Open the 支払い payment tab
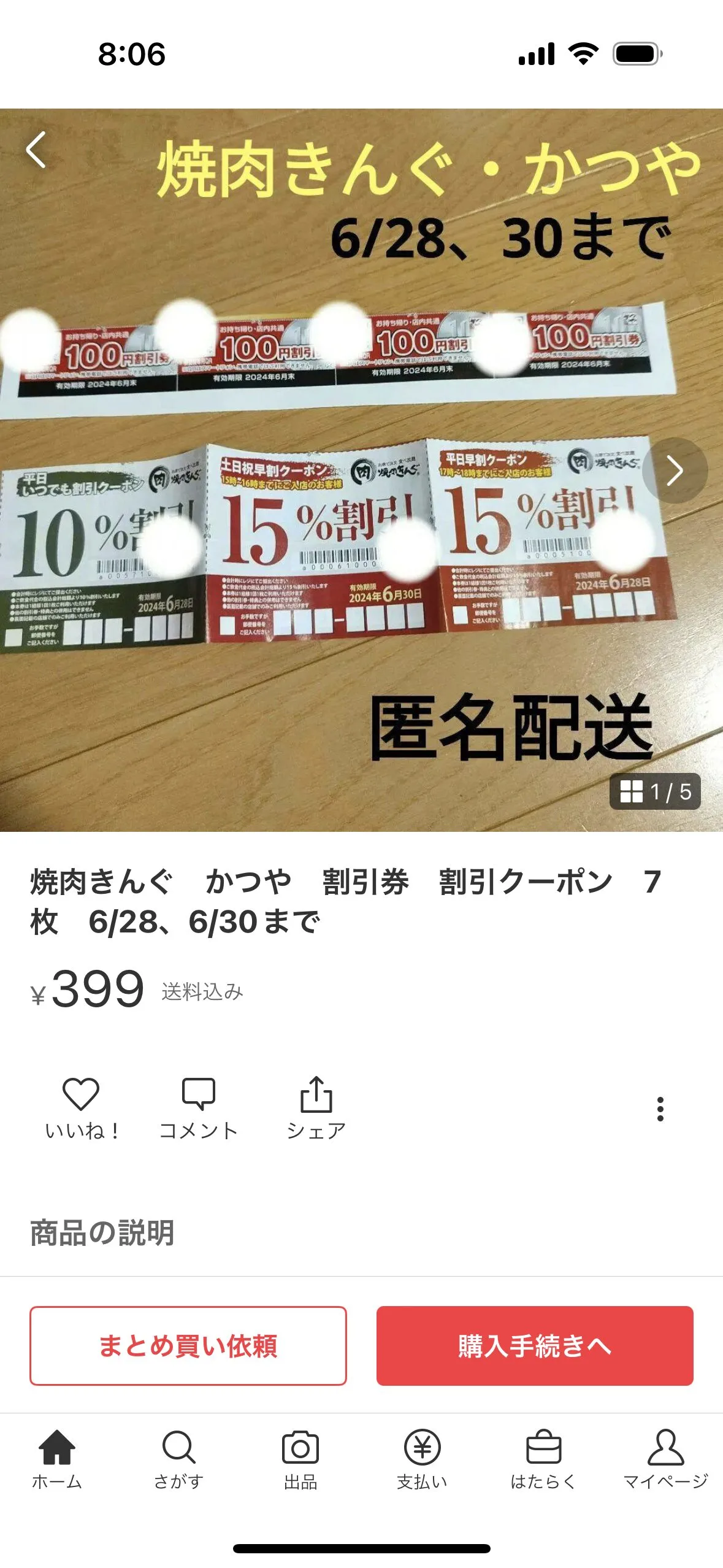 pyautogui.click(x=422, y=1459)
